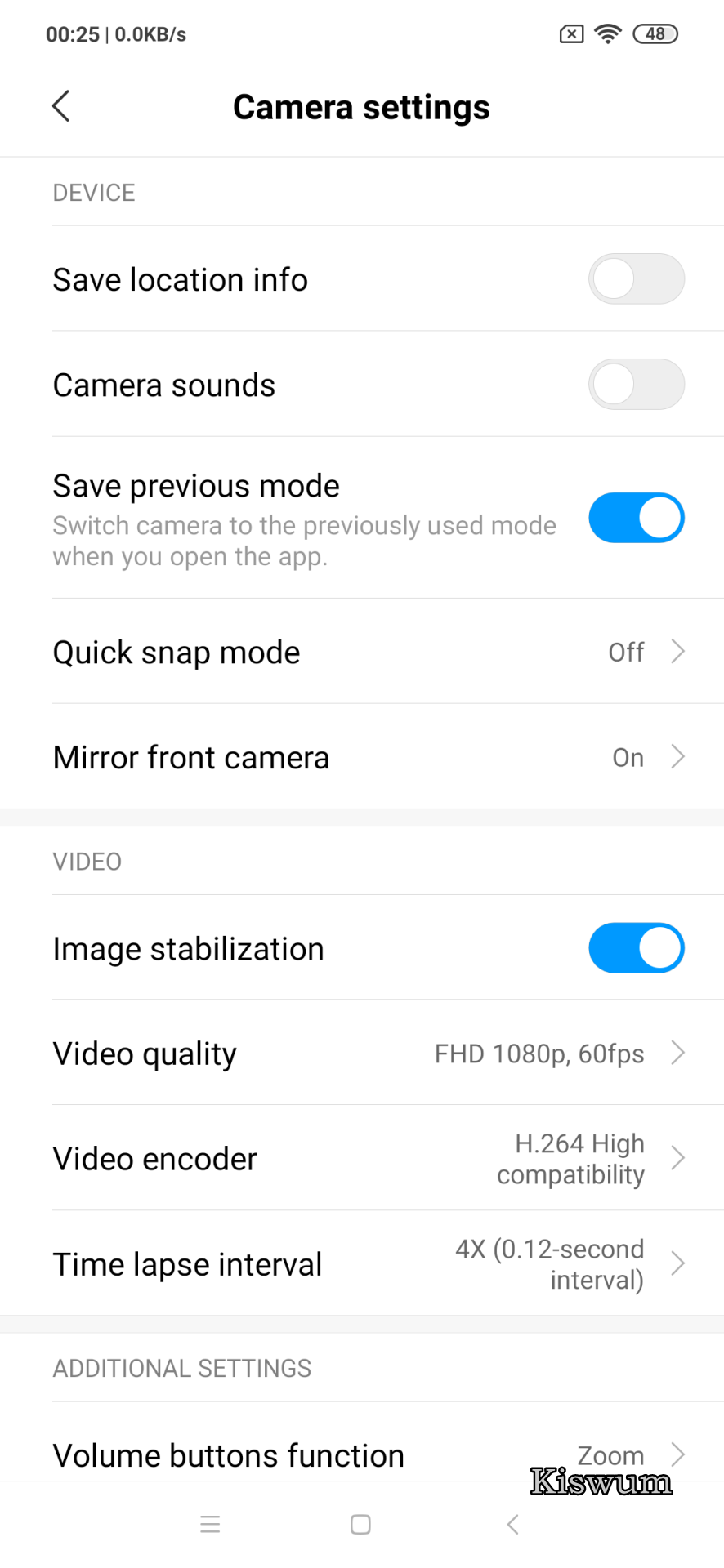Change Video quality setting
The height and width of the screenshot is (1568, 724).
pos(362,1053)
